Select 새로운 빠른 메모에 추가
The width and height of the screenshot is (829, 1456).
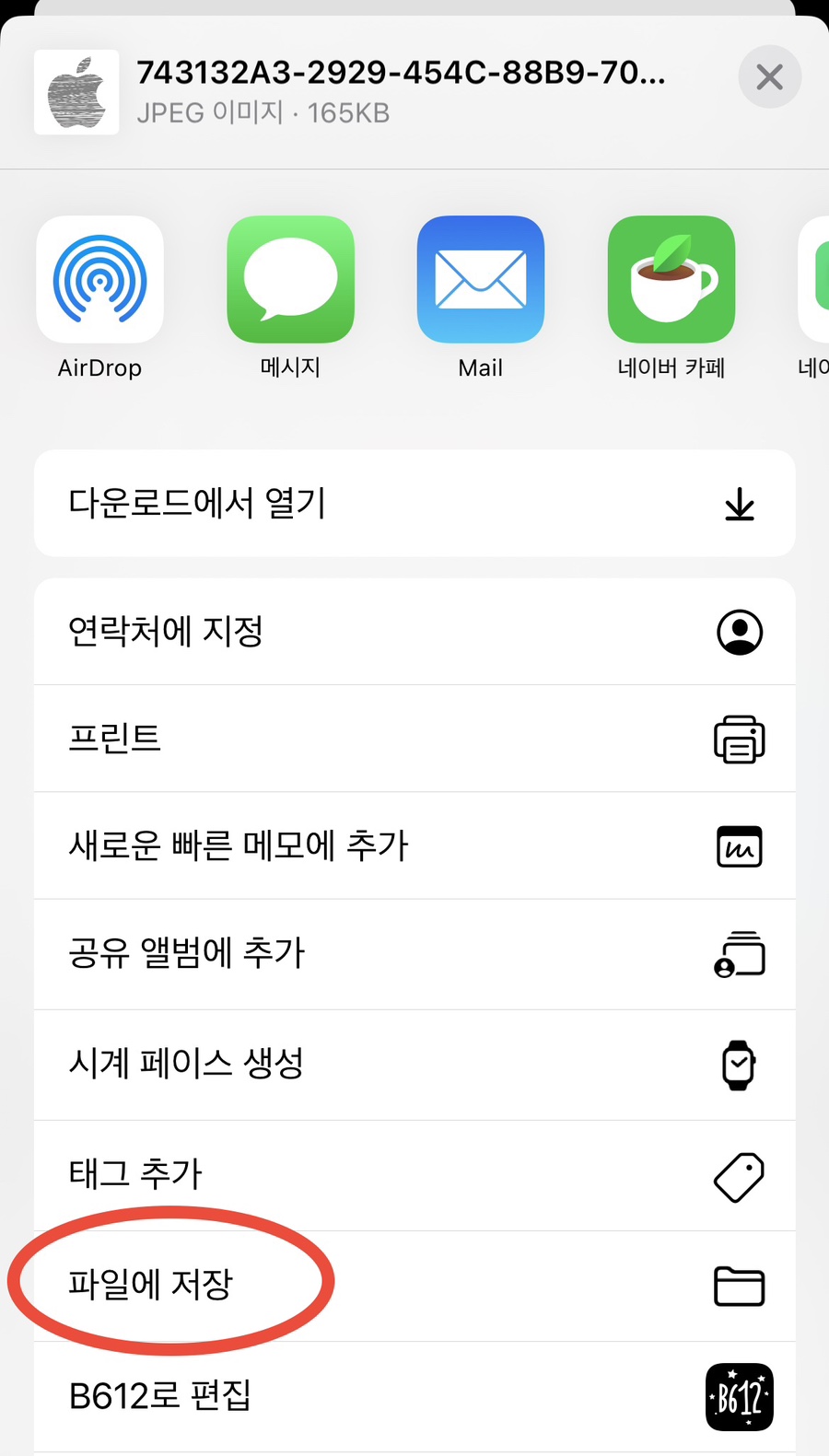pos(414,845)
